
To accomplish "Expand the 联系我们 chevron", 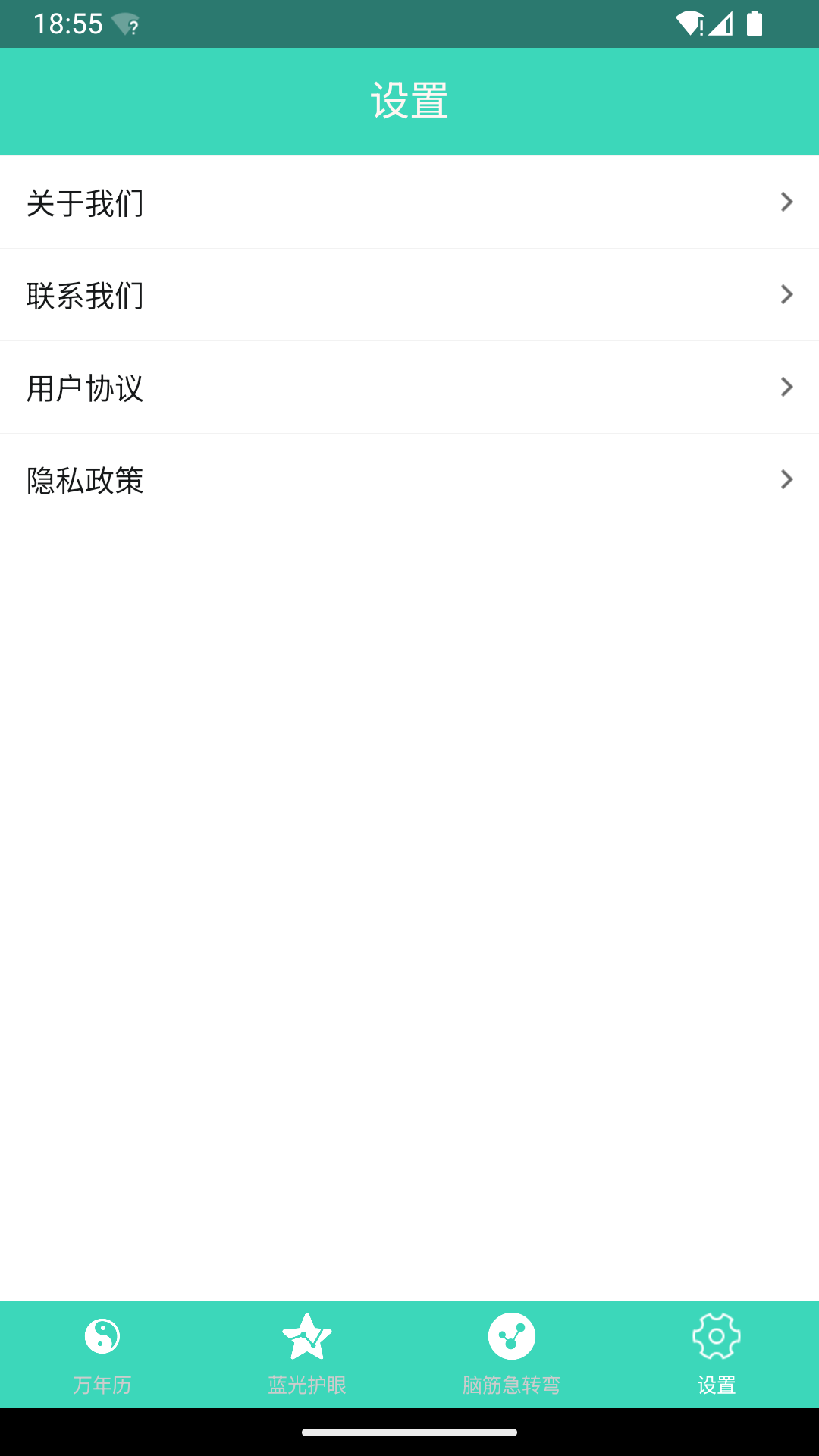I will 786,294.
